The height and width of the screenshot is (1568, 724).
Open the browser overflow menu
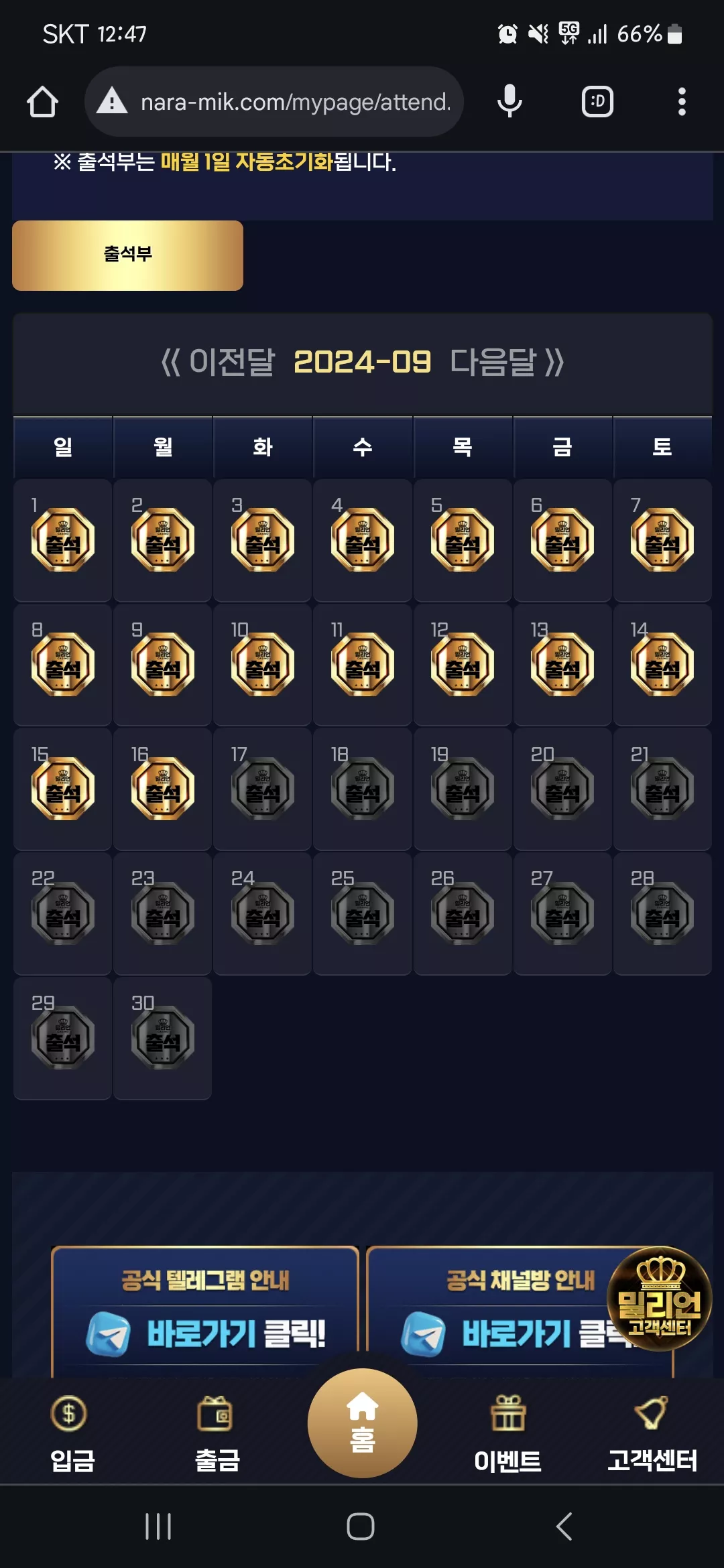coord(682,102)
